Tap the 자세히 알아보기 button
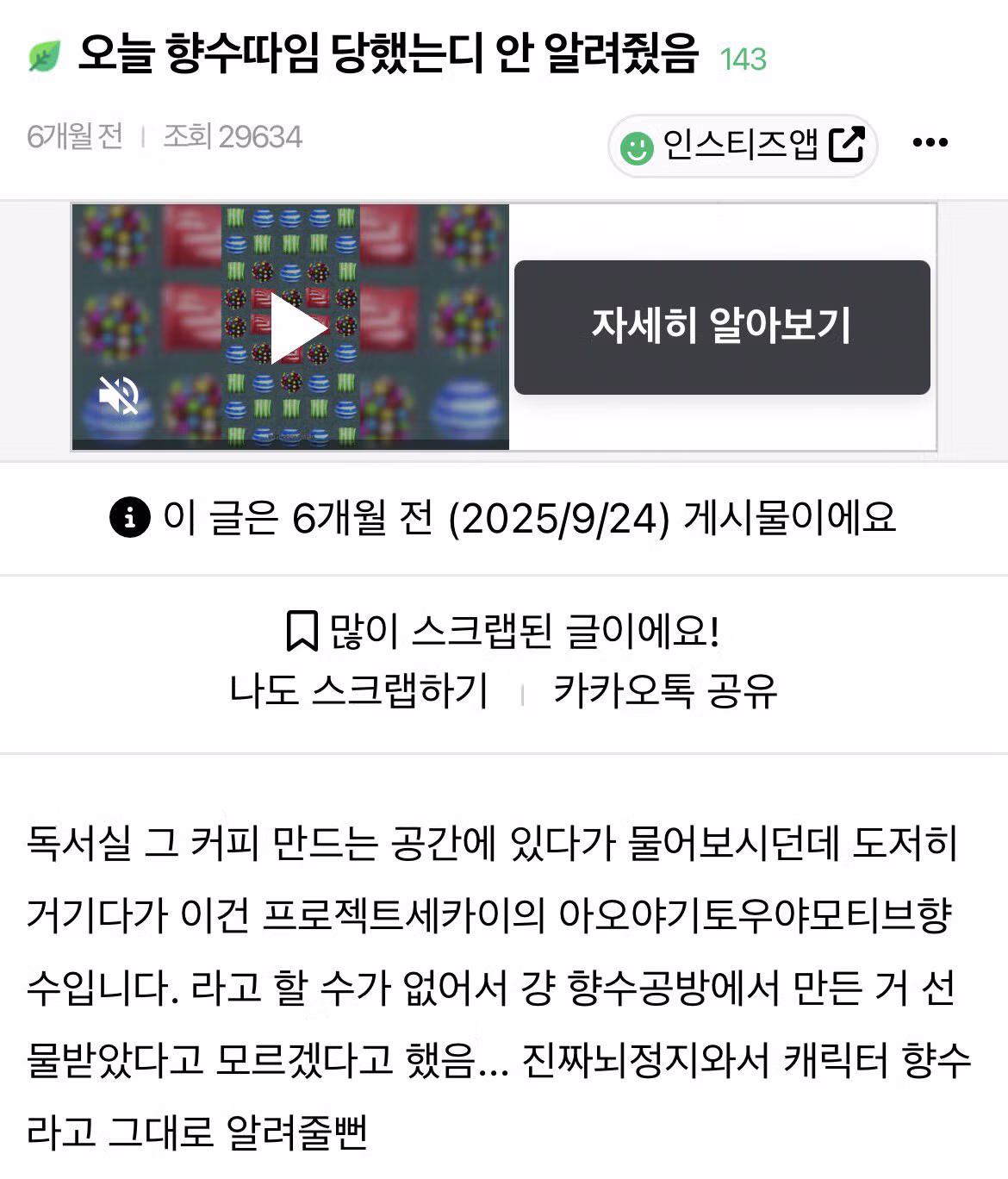Screen dimensions: 1008x1179 coord(722,327)
